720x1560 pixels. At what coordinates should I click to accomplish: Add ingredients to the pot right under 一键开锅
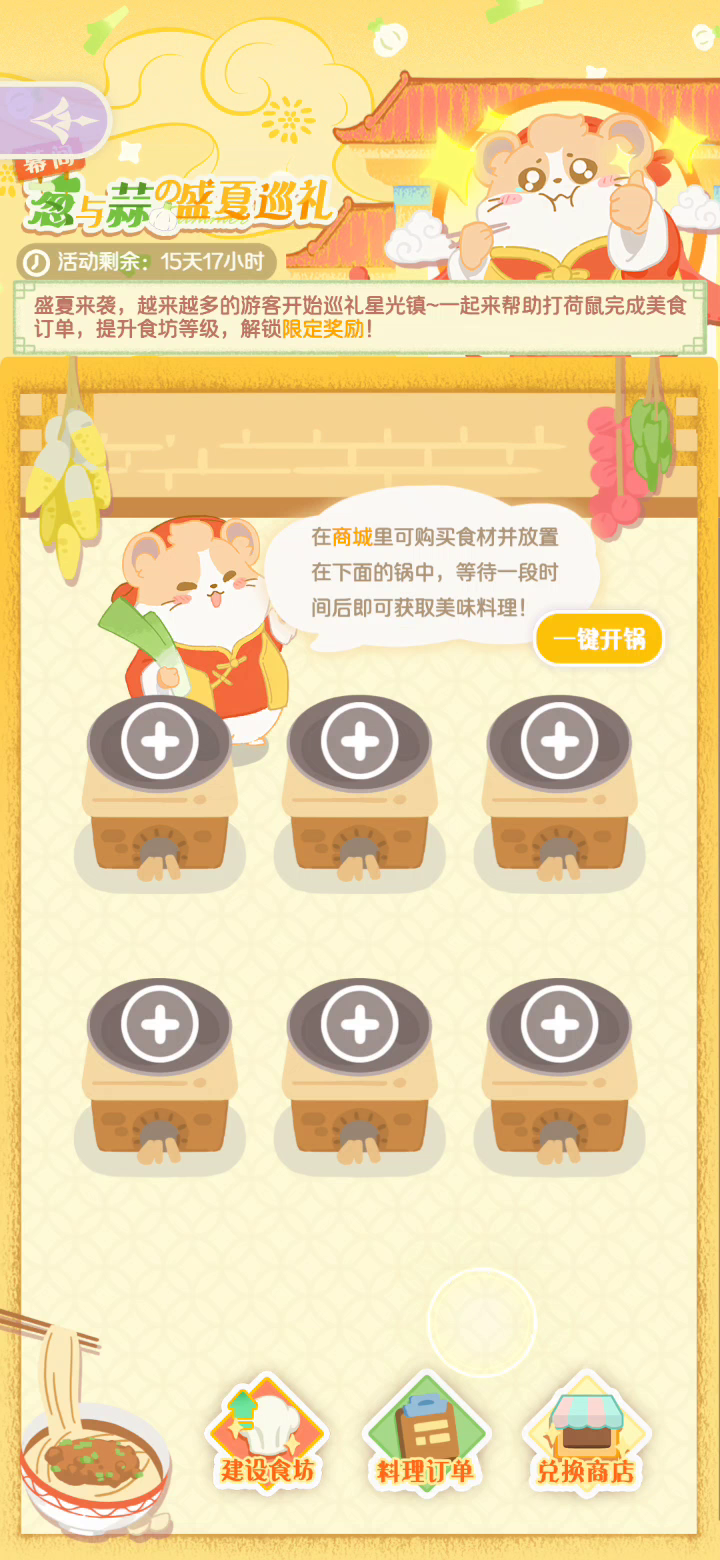(x=559, y=741)
